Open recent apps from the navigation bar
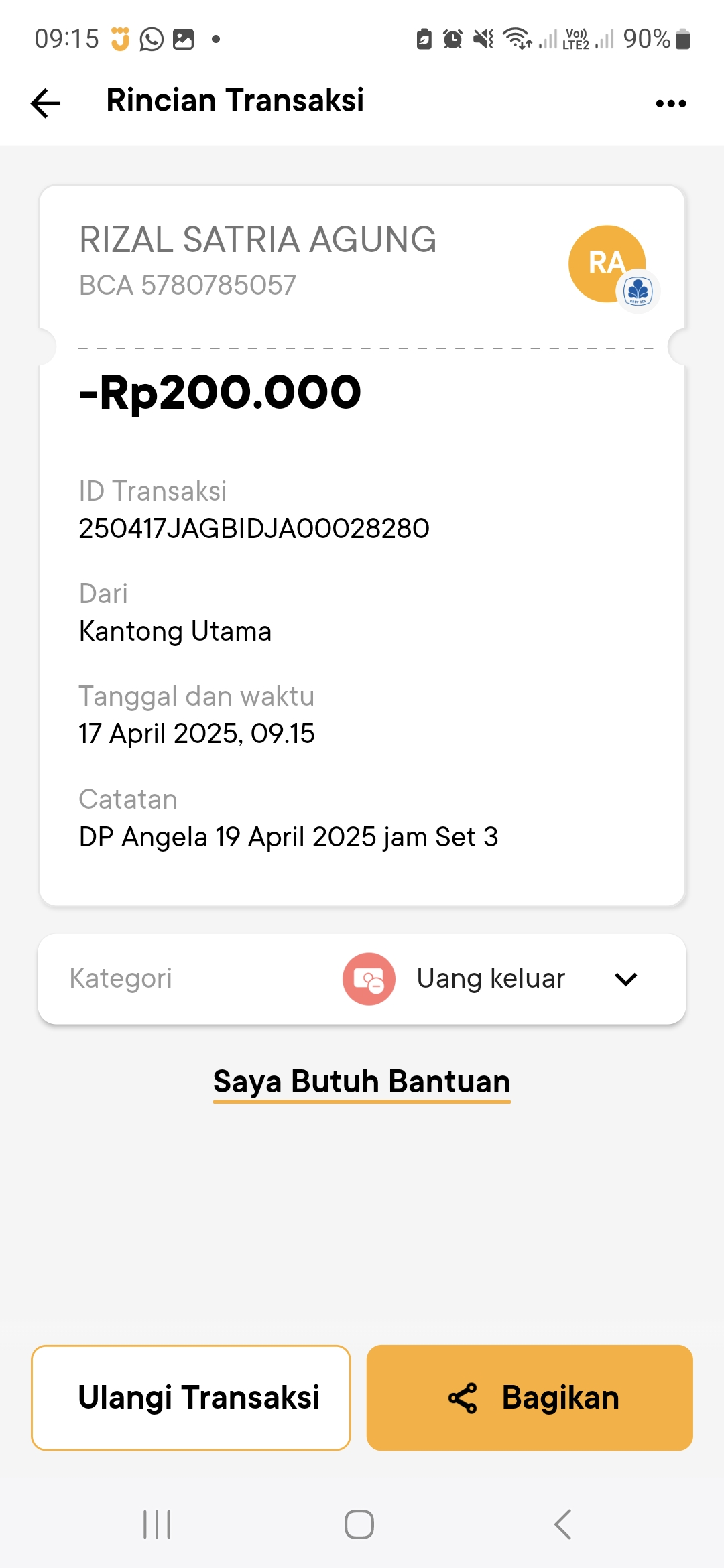The image size is (724, 1568). (158, 1524)
